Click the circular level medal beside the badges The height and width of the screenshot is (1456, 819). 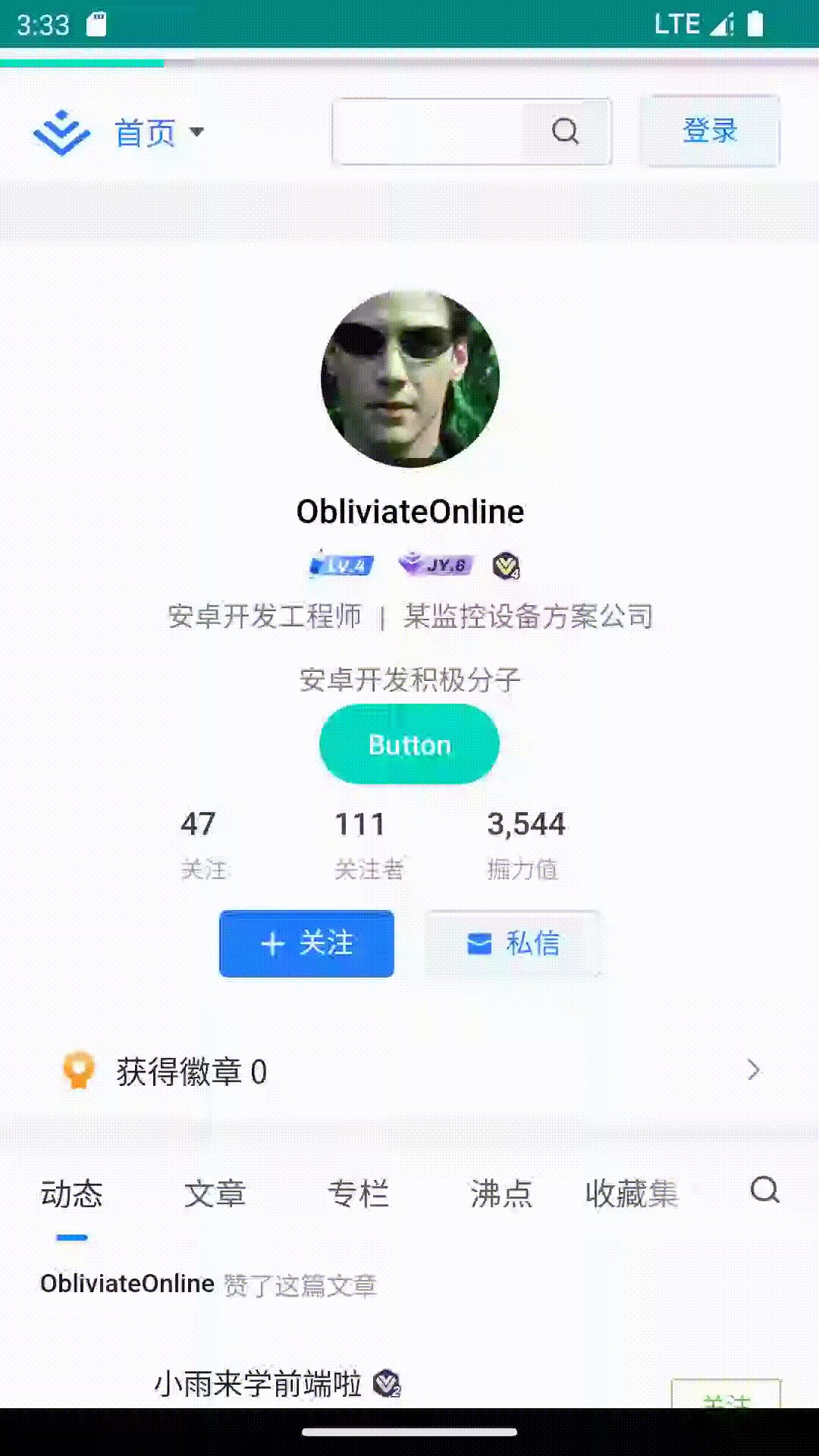coord(507,565)
